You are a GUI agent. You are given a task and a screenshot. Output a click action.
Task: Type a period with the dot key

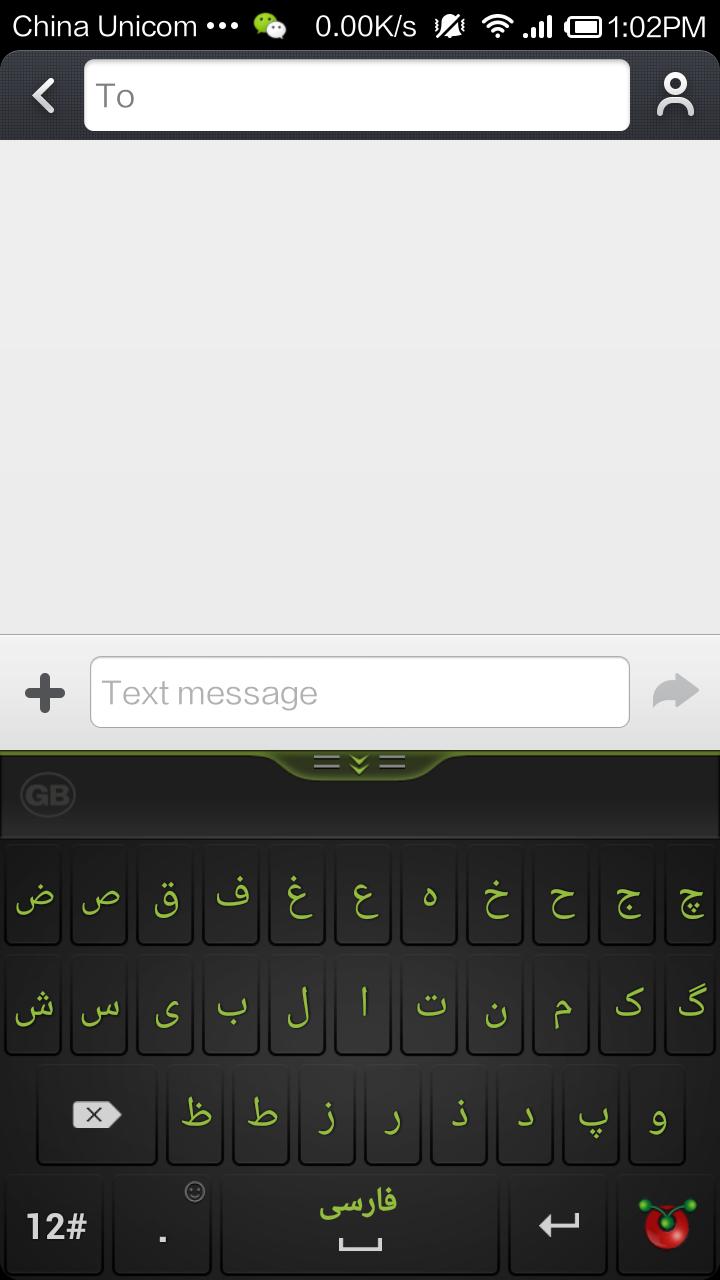click(163, 1226)
